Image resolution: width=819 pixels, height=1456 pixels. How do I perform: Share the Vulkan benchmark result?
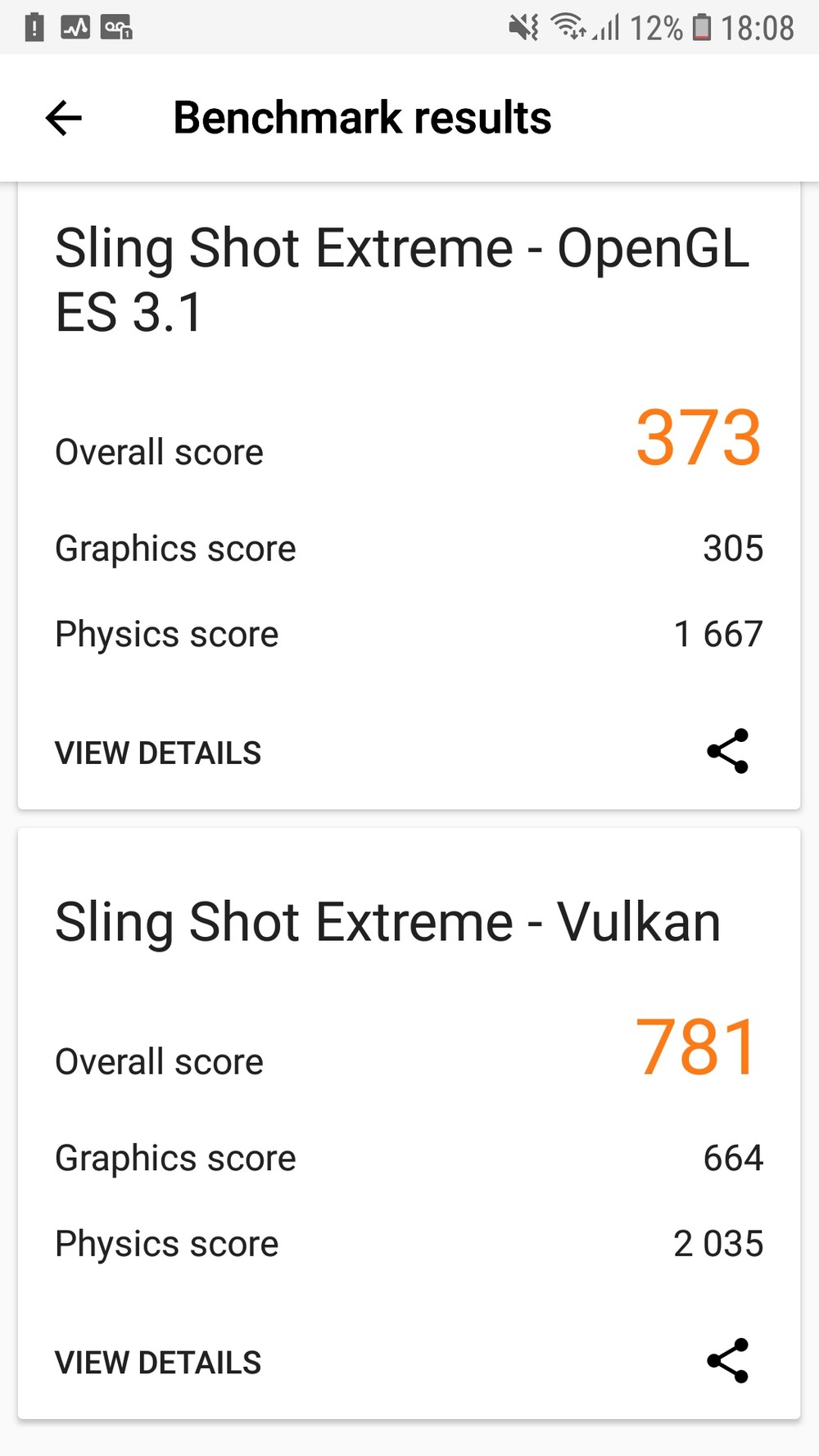point(727,1361)
